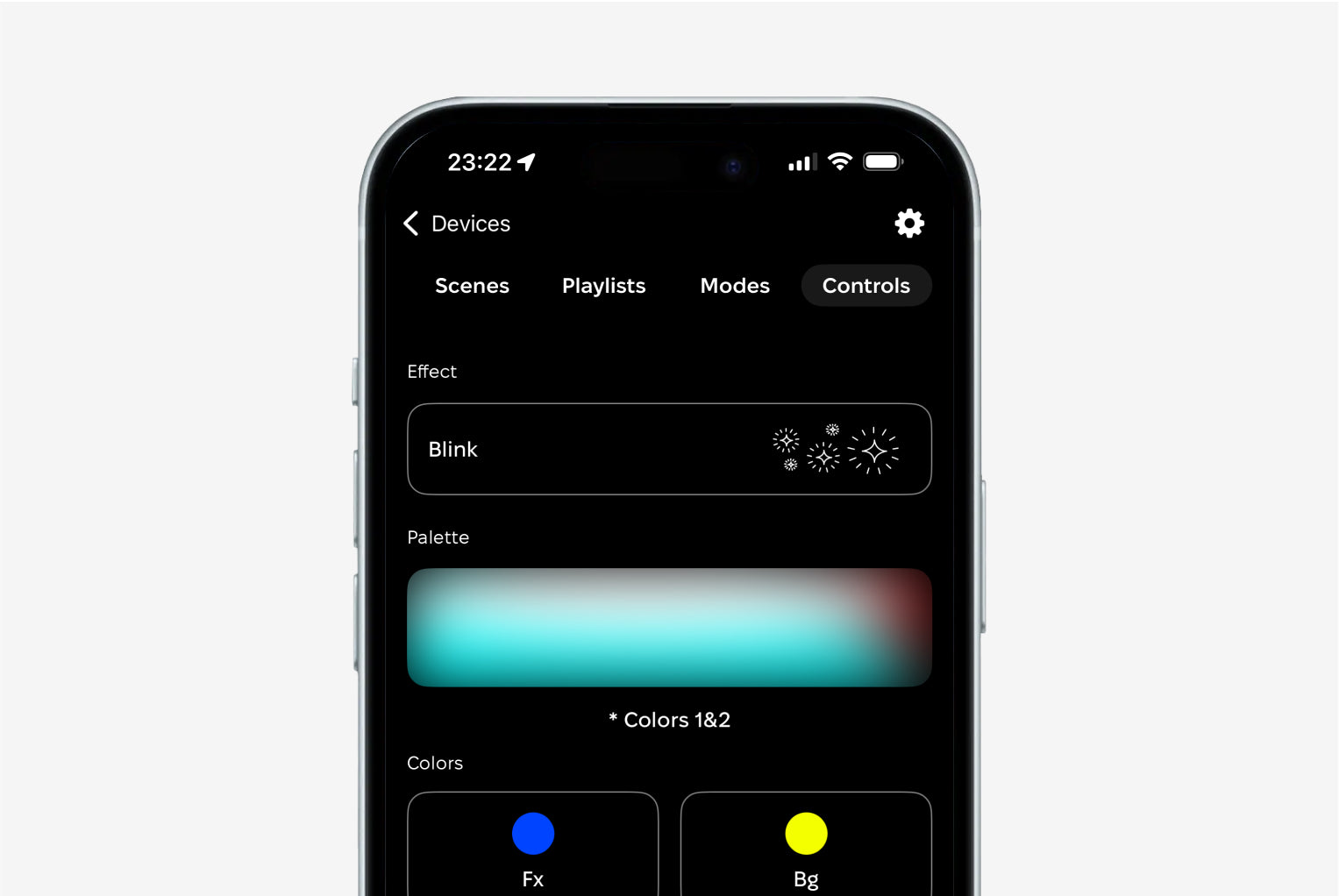Choose the blue Fx color
The height and width of the screenshot is (896, 1339).
pos(533,834)
